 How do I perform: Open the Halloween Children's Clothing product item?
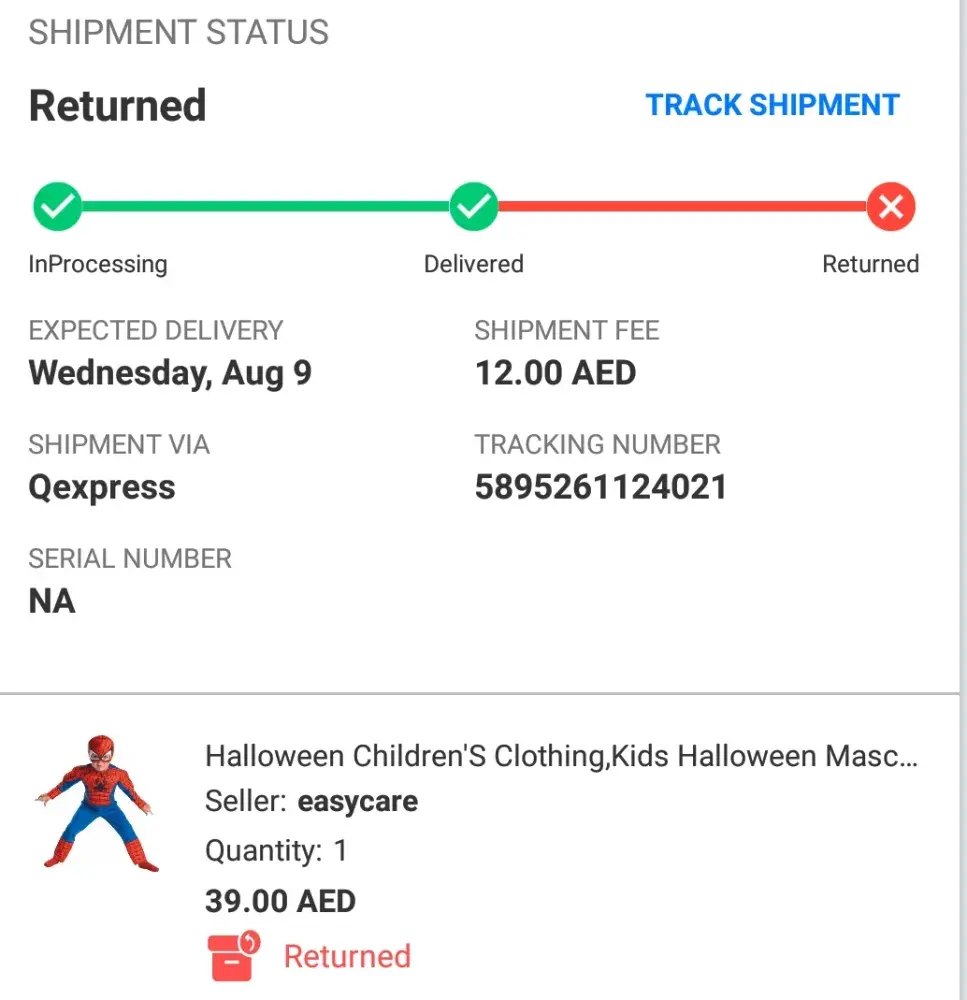coord(560,756)
